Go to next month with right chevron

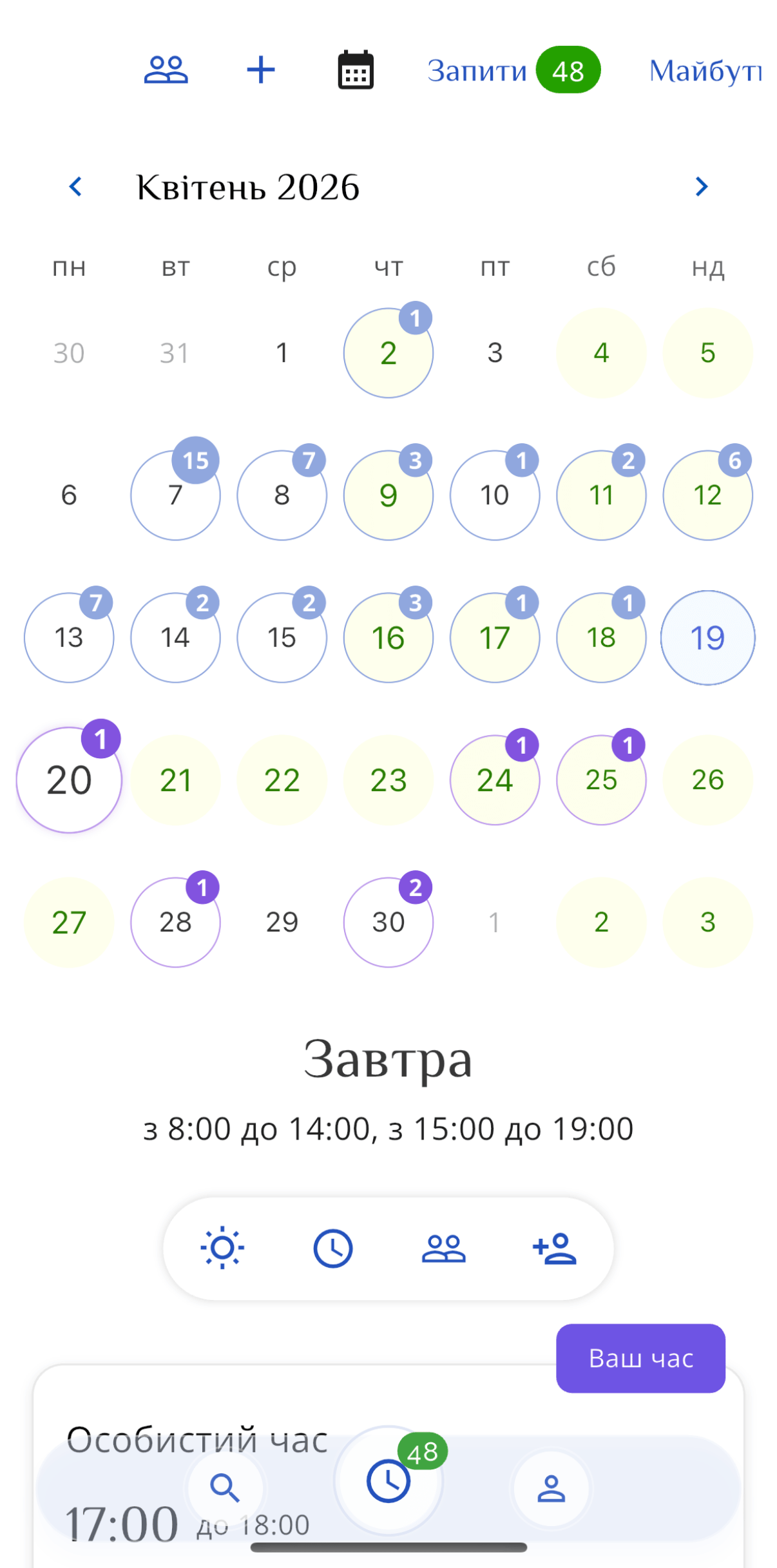tap(702, 187)
